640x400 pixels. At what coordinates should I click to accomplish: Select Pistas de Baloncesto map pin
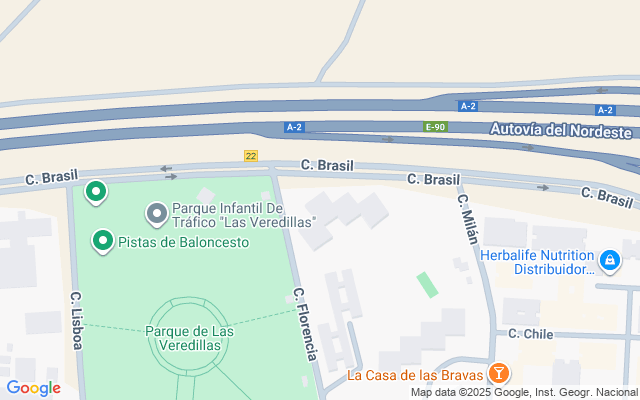coord(102,240)
